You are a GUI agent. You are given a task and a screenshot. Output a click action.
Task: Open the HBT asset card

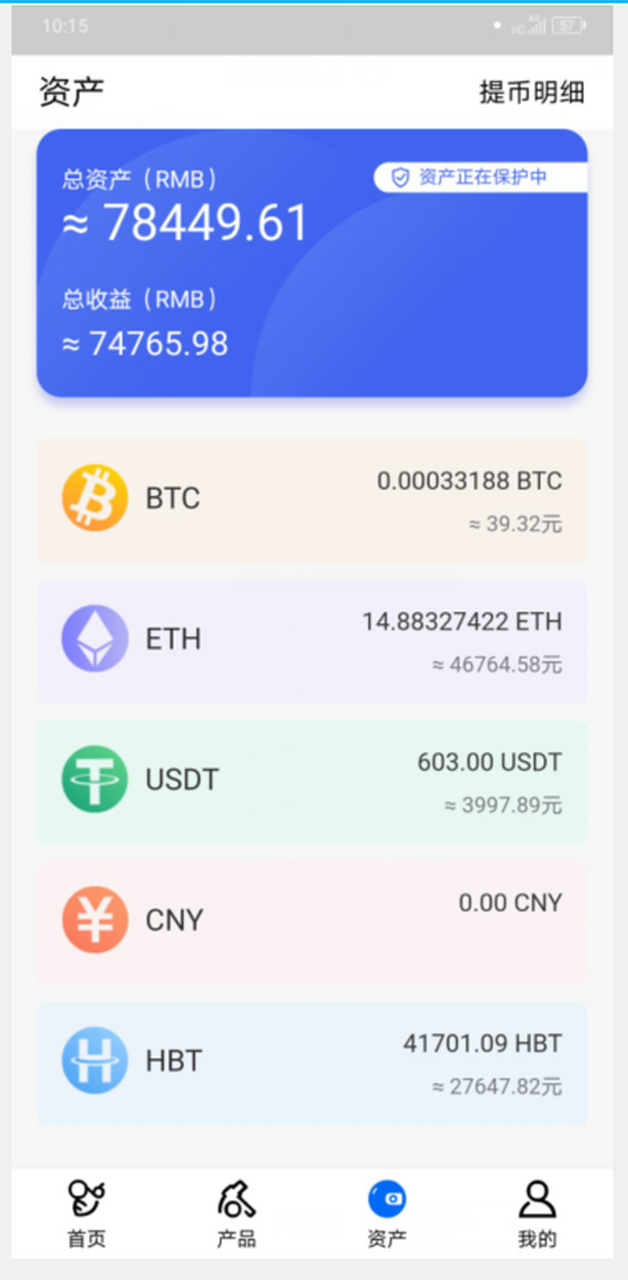click(312, 1062)
